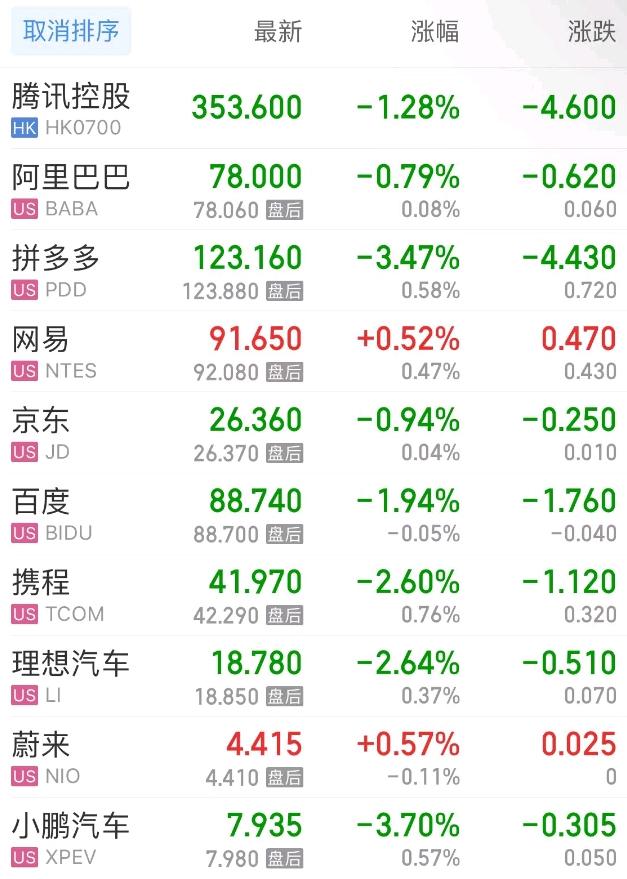Viewport: 627px width, 879px height.
Task: Sort by the 涨幅 column header
Action: coord(435,32)
